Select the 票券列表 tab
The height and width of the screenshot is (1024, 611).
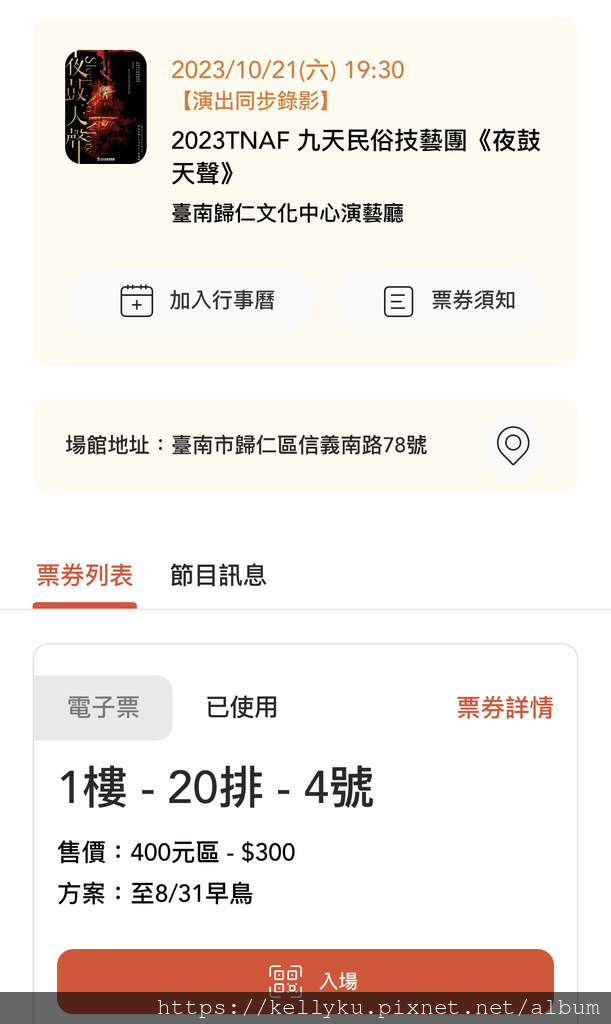tap(85, 575)
